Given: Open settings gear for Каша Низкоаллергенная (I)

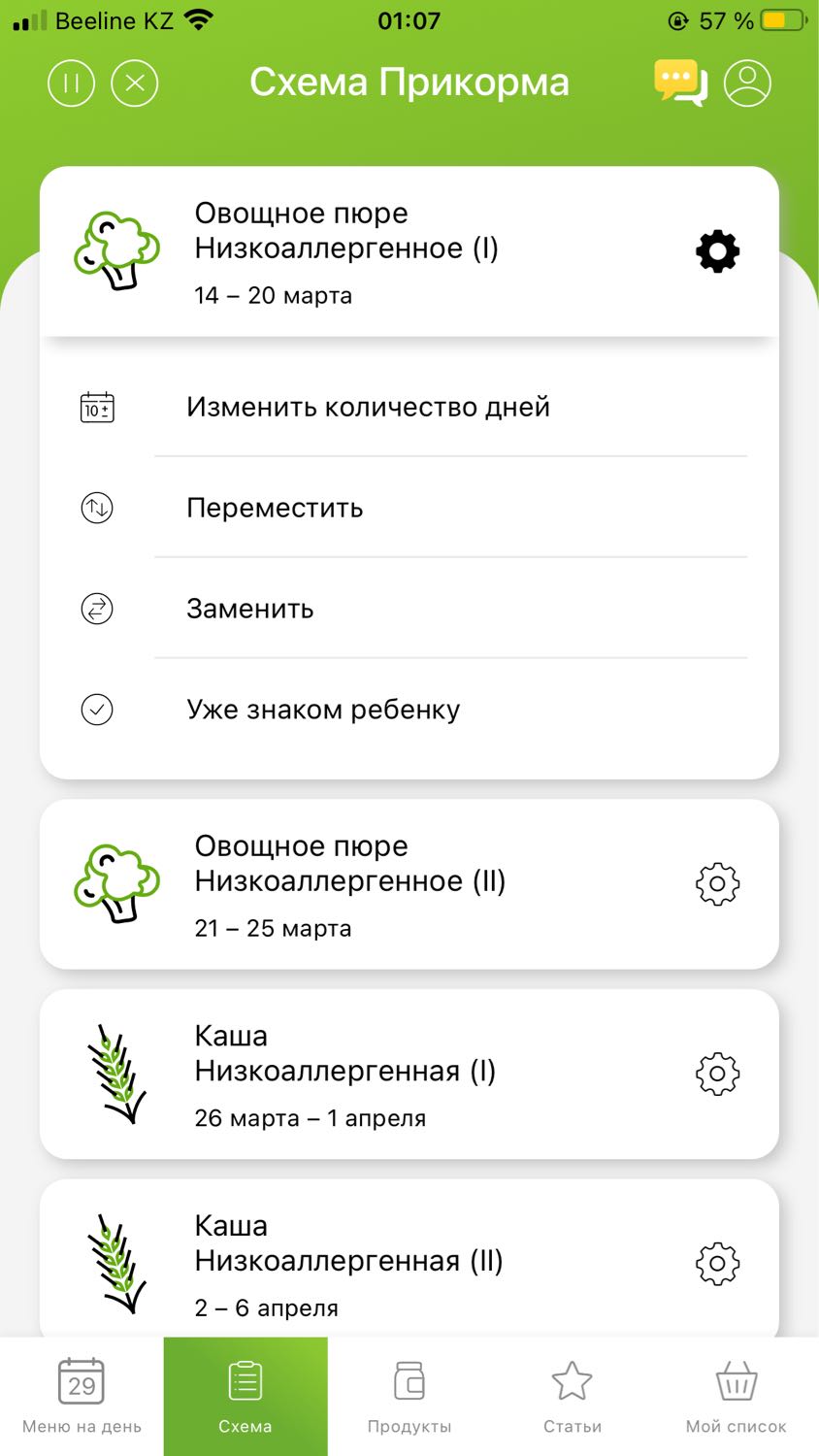Looking at the screenshot, I should (717, 1075).
